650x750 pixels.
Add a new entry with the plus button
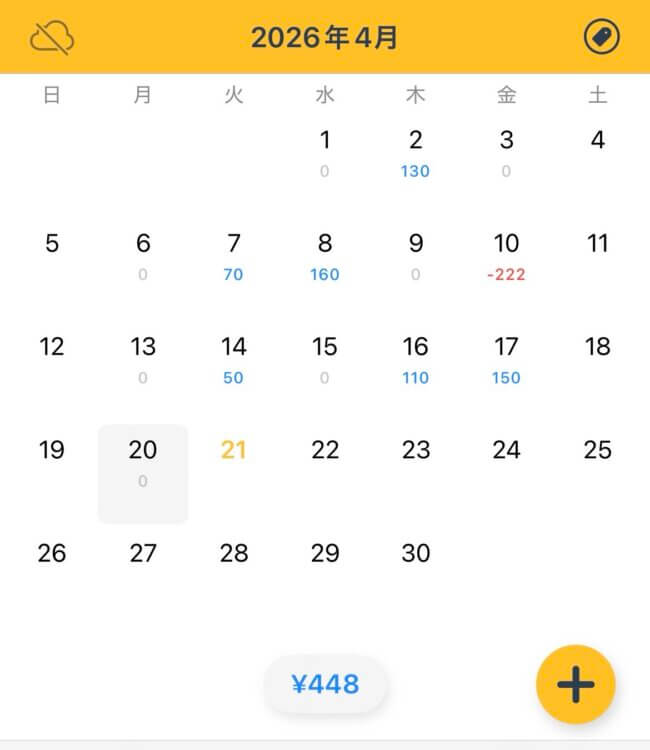[x=575, y=685]
